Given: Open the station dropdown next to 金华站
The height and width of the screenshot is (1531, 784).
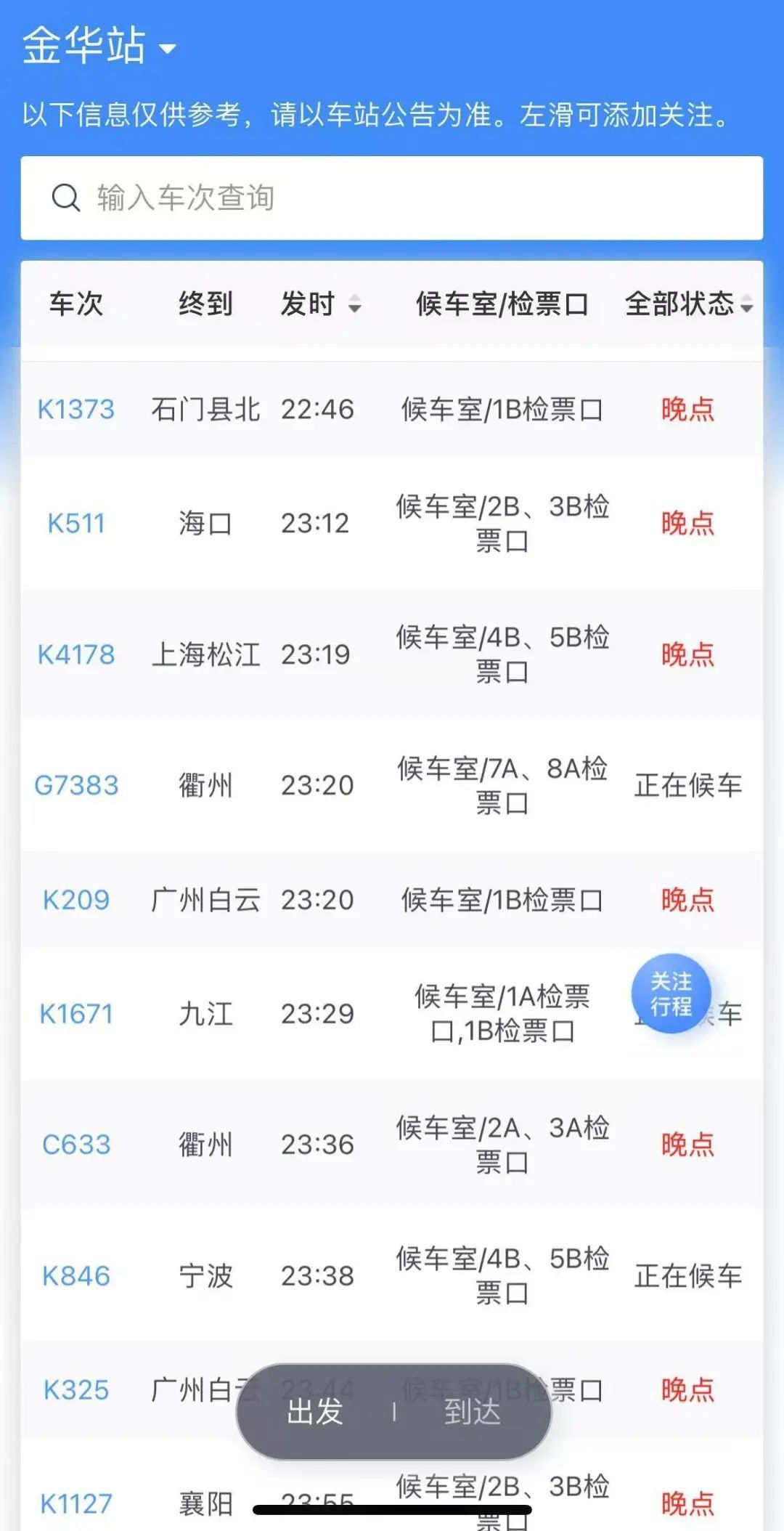Looking at the screenshot, I should 168,47.
